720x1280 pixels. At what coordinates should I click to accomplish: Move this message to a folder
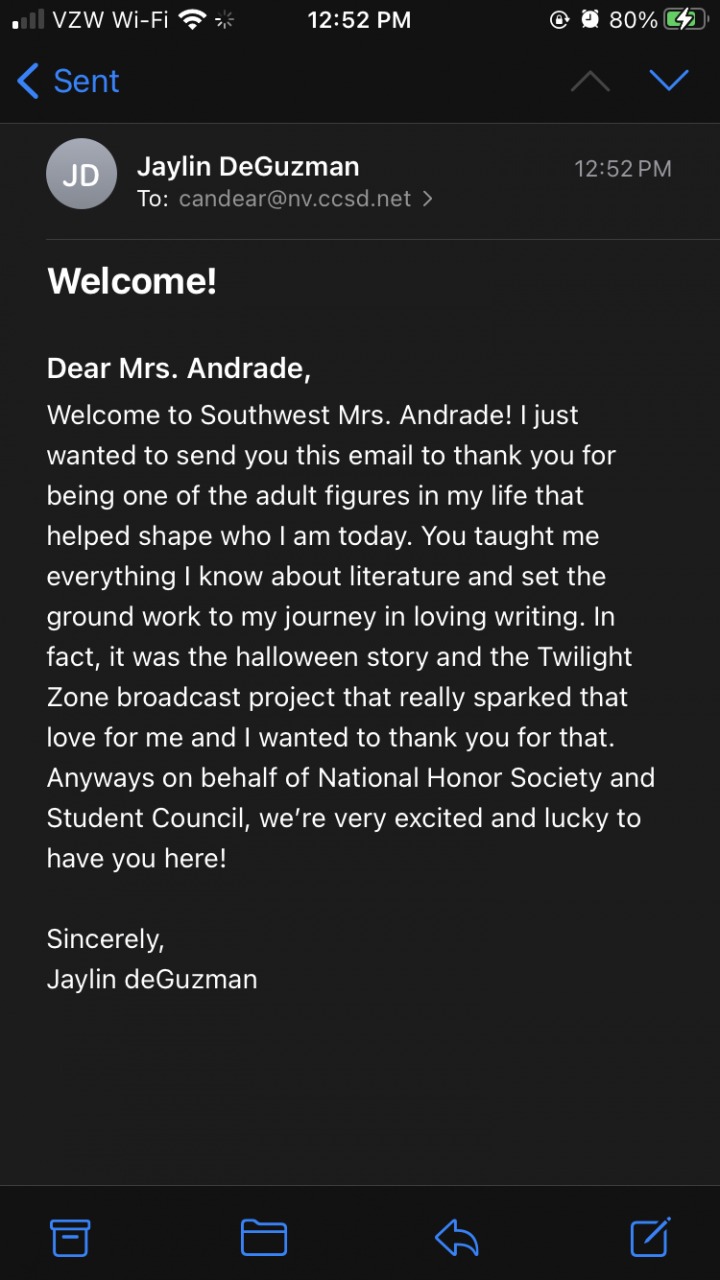coord(264,1238)
